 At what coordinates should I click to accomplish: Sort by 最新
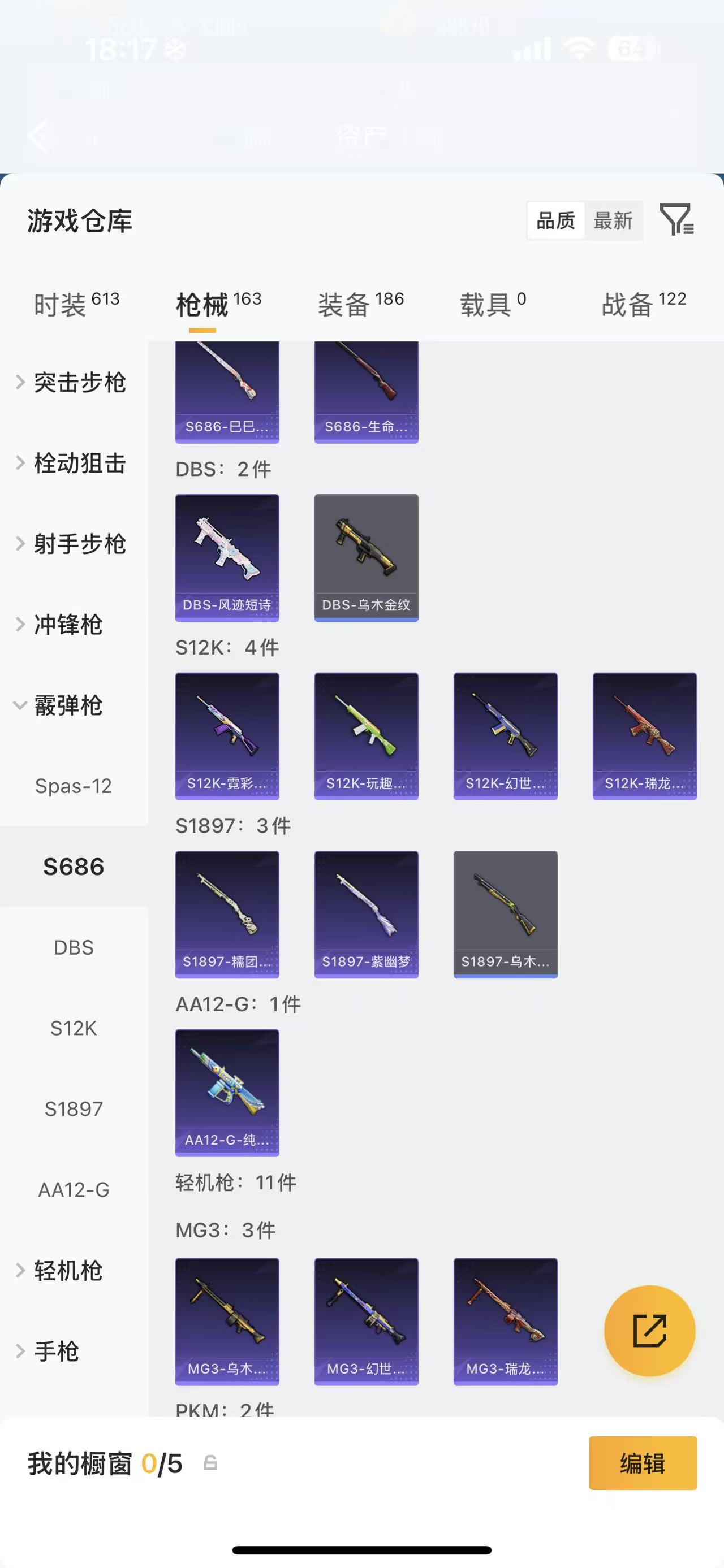(613, 220)
